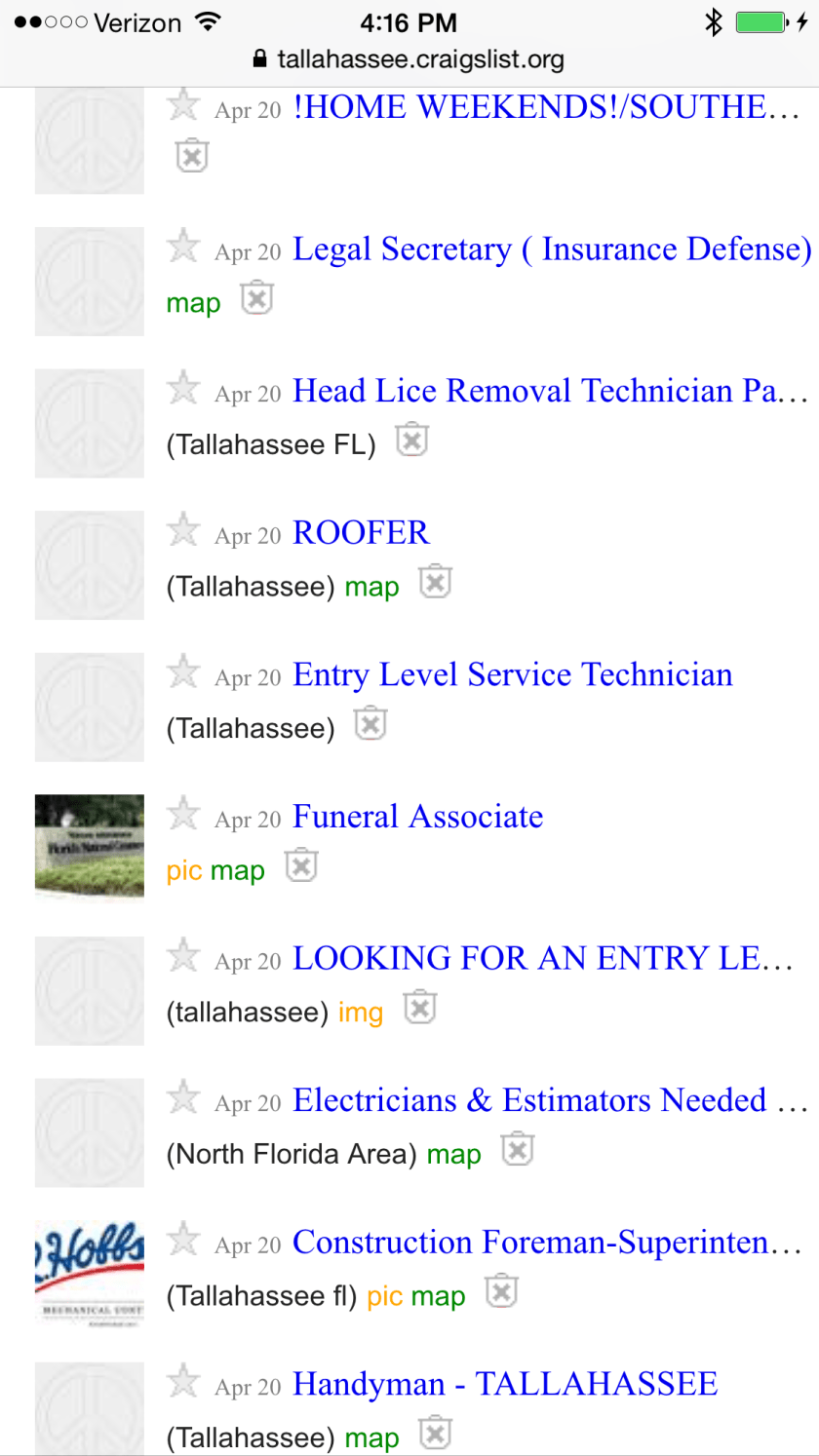
Task: Favorite the Funeral Associate posting
Action: click(x=182, y=814)
